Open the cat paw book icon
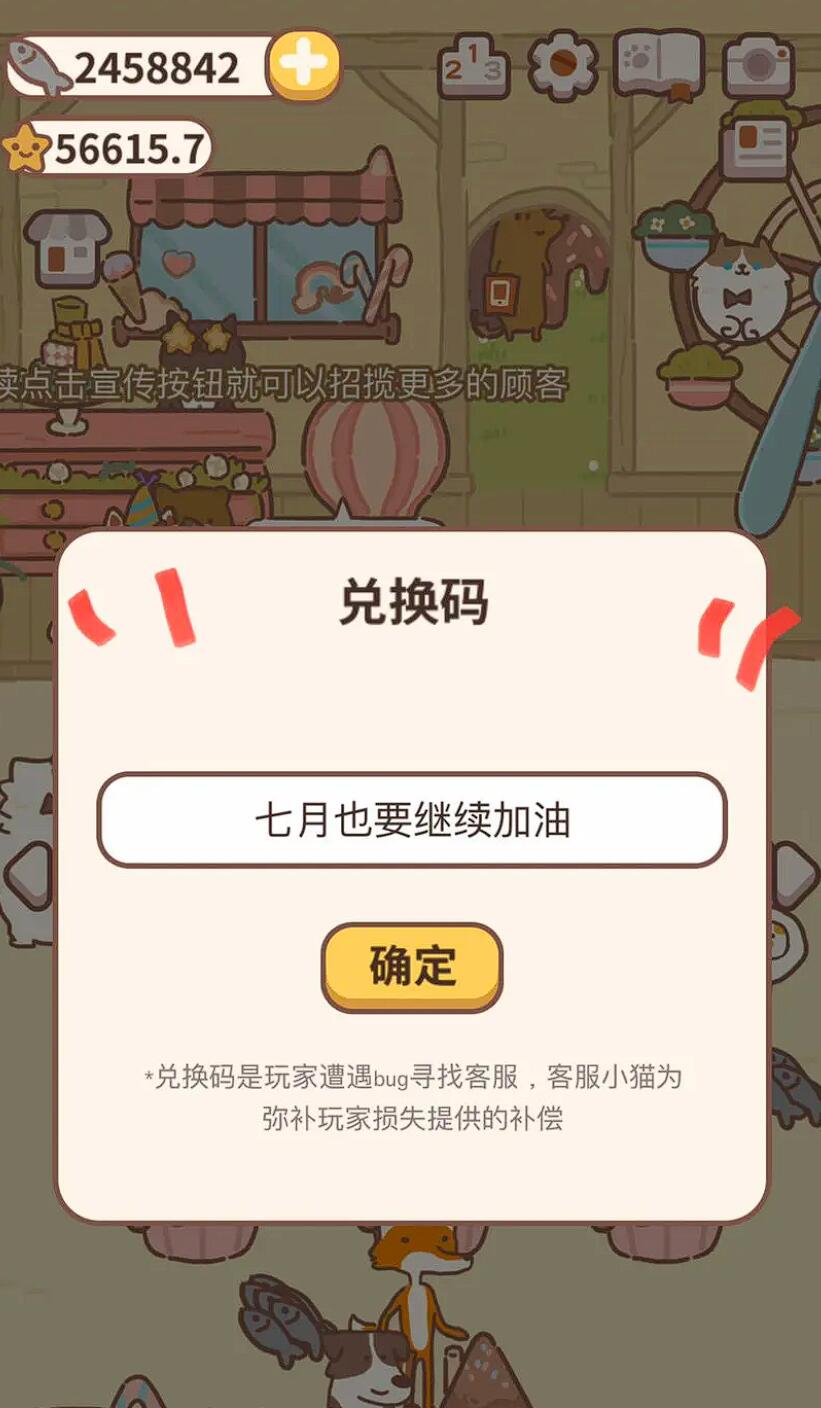This screenshot has height=1408, width=821. click(658, 64)
